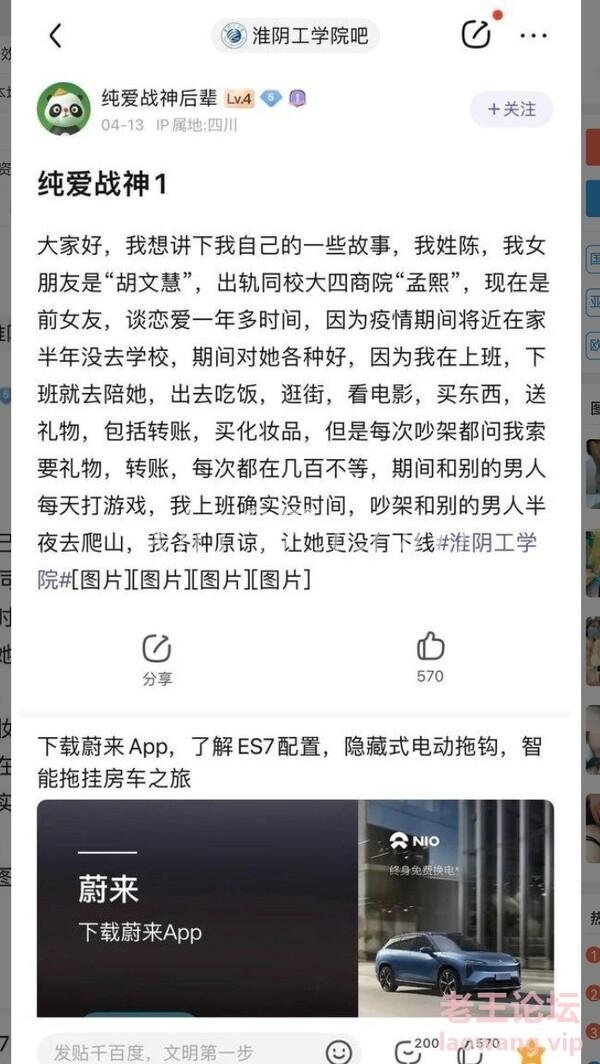Image resolution: width=600 pixels, height=1064 pixels.
Task: Share this post via 分享
Action: tap(156, 658)
